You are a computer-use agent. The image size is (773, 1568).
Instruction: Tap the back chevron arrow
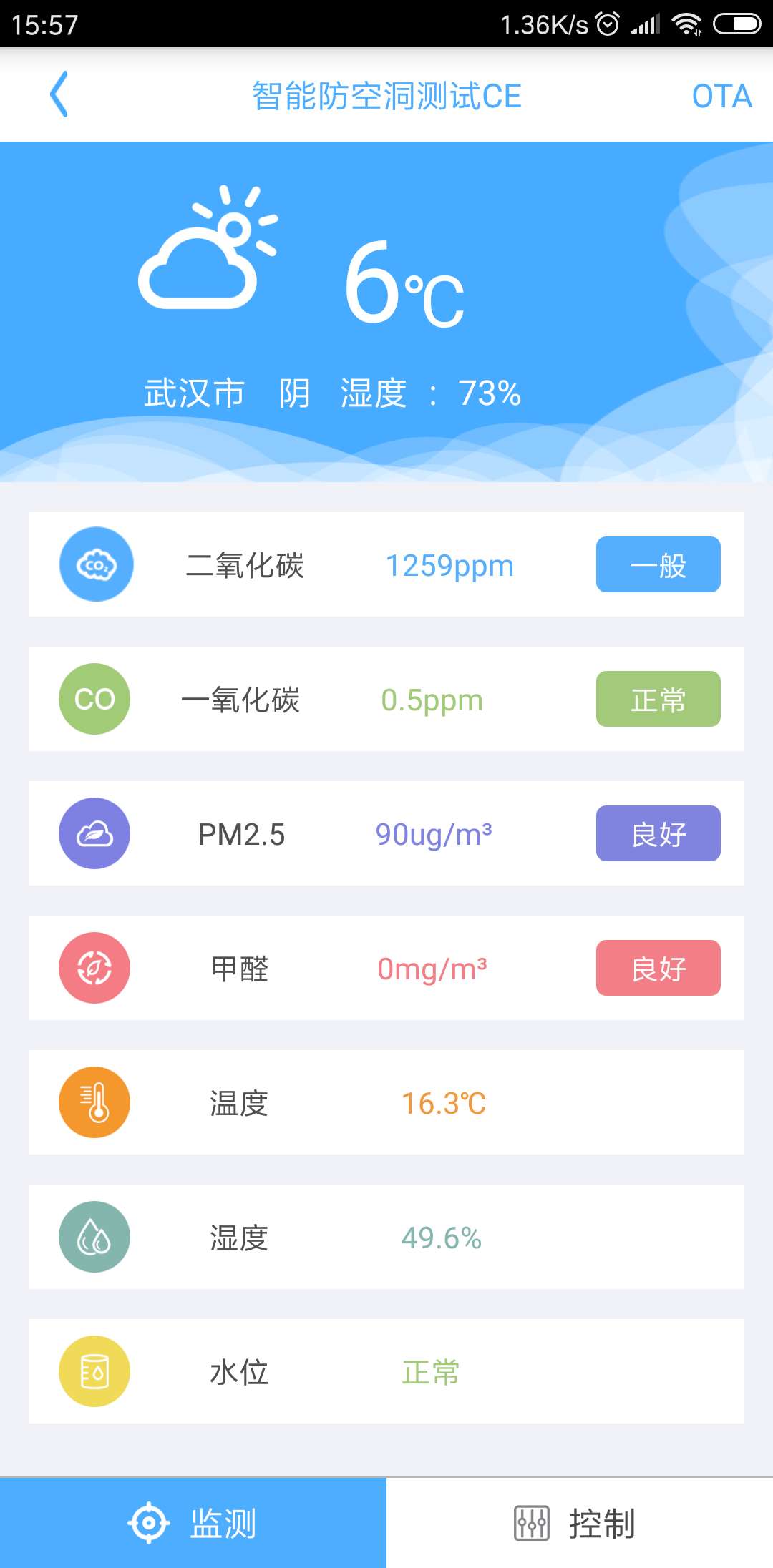tap(59, 95)
